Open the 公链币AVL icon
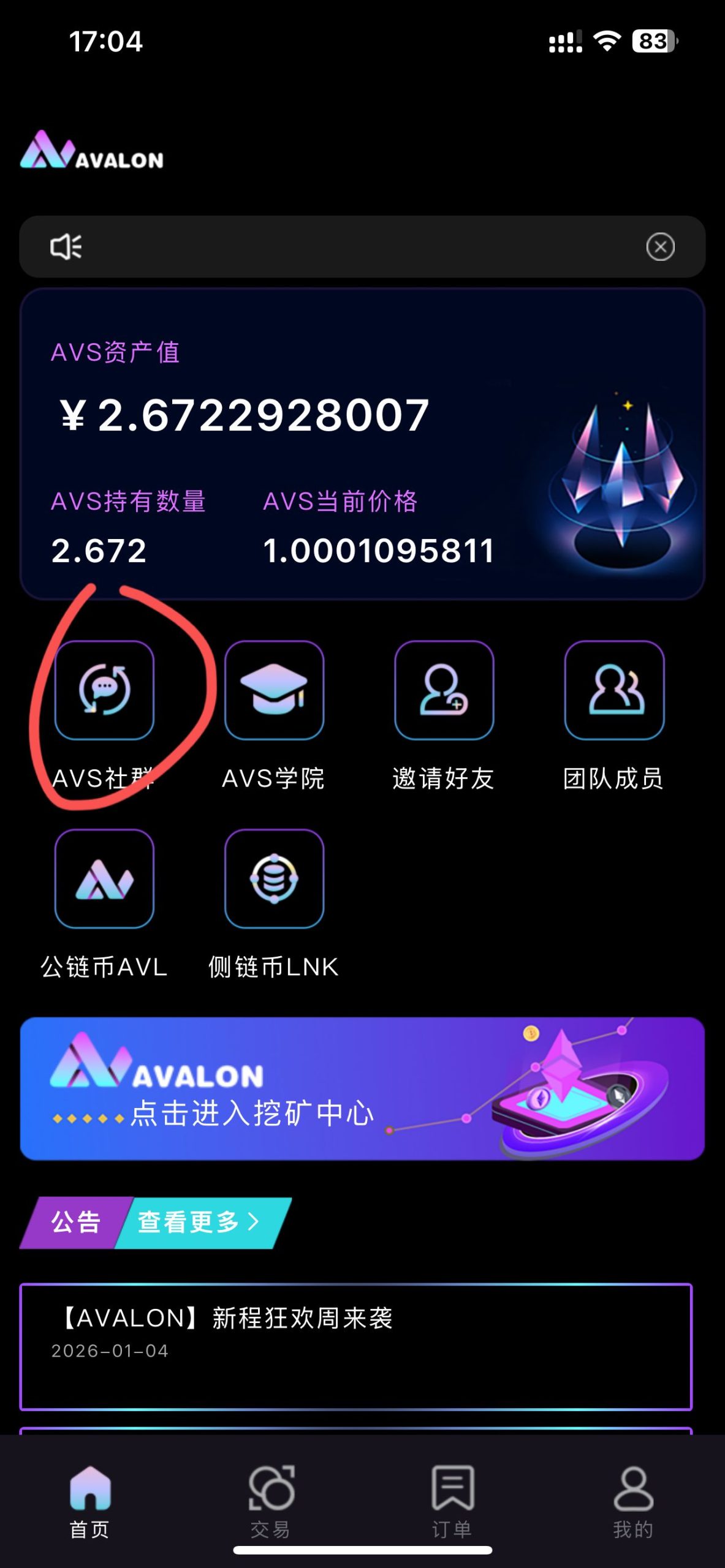Viewport: 725px width, 1568px height. (x=104, y=879)
